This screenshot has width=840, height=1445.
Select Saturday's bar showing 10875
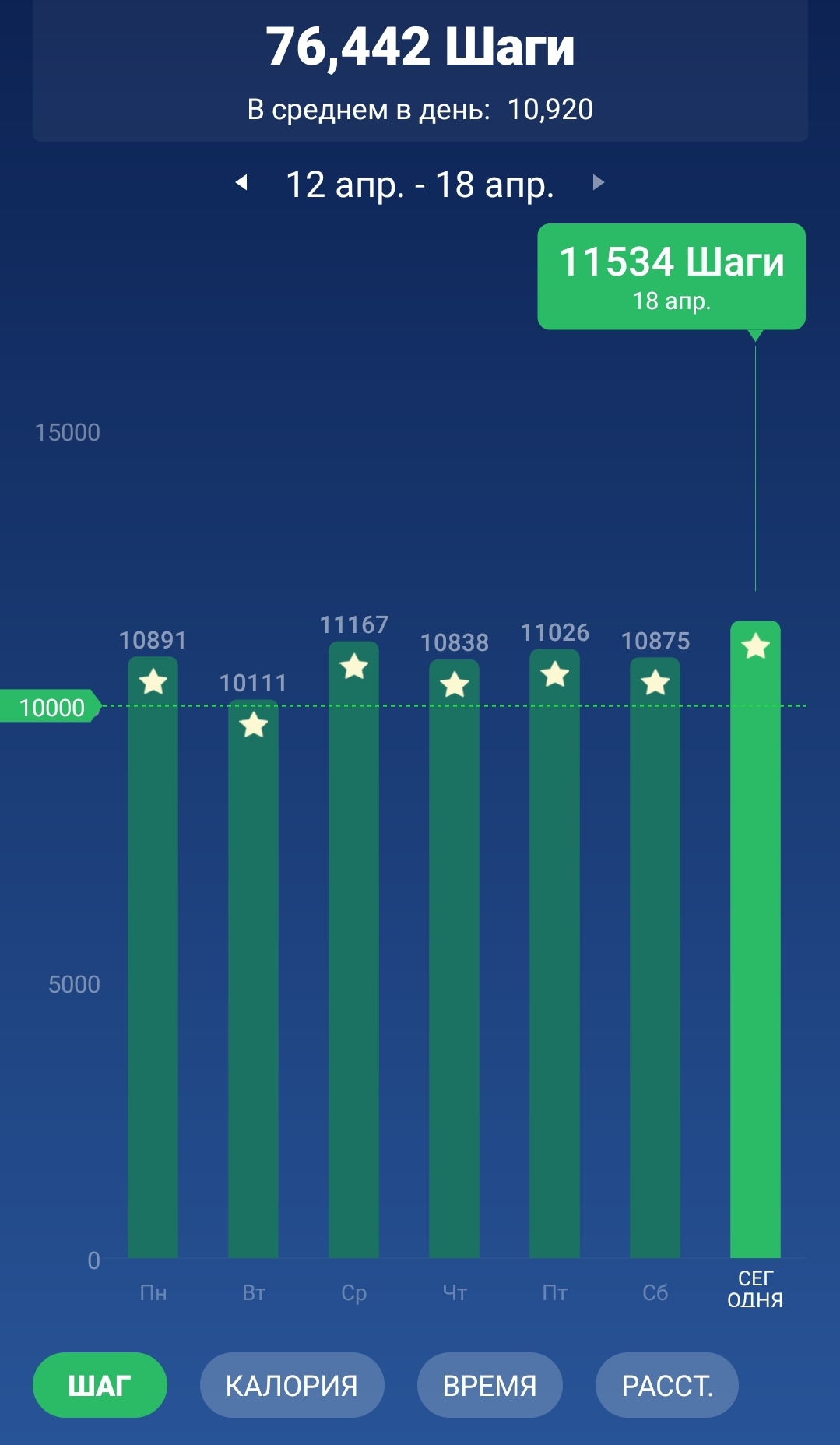click(655, 958)
